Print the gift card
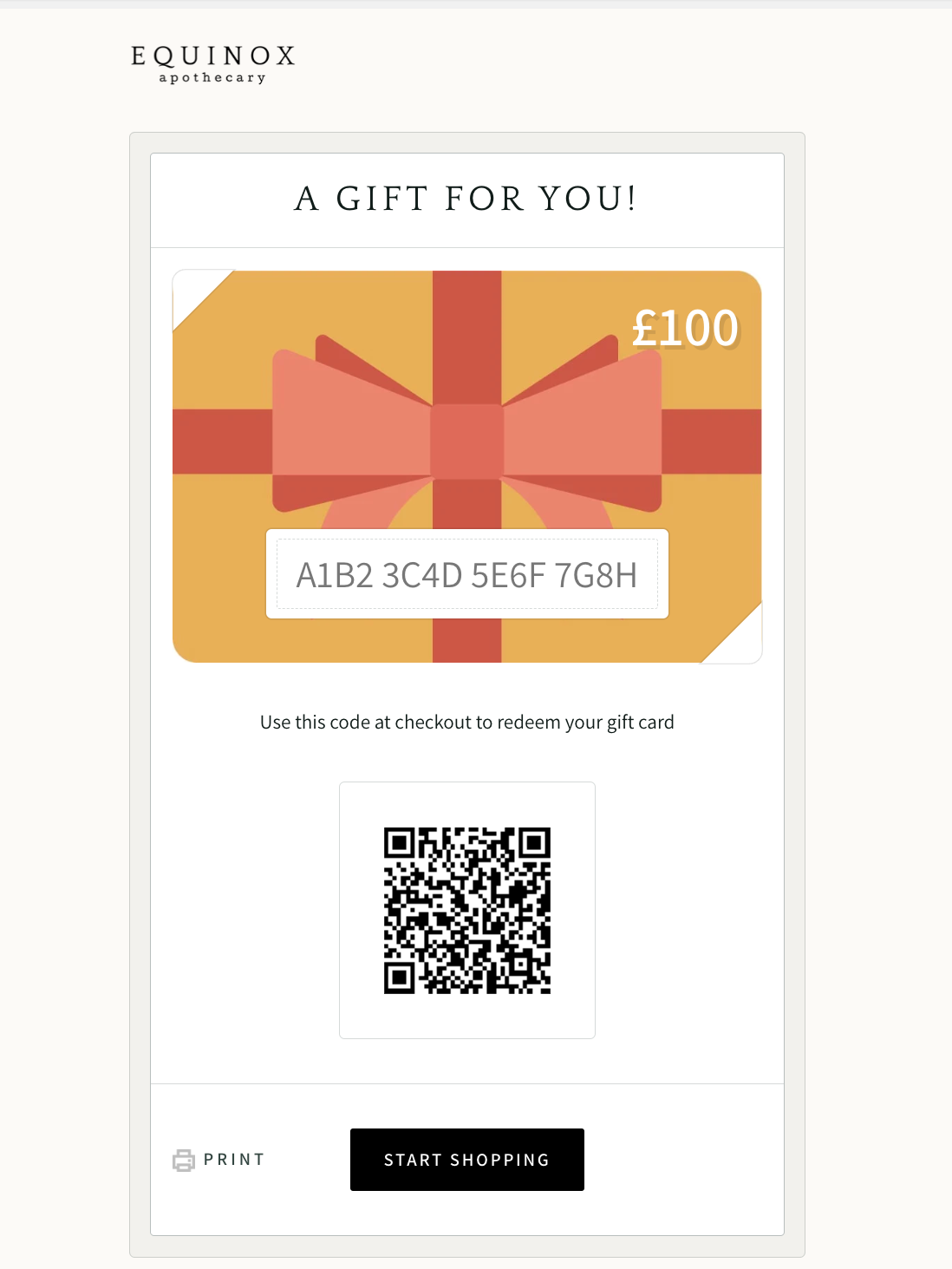This screenshot has width=952, height=1269. (x=219, y=1160)
